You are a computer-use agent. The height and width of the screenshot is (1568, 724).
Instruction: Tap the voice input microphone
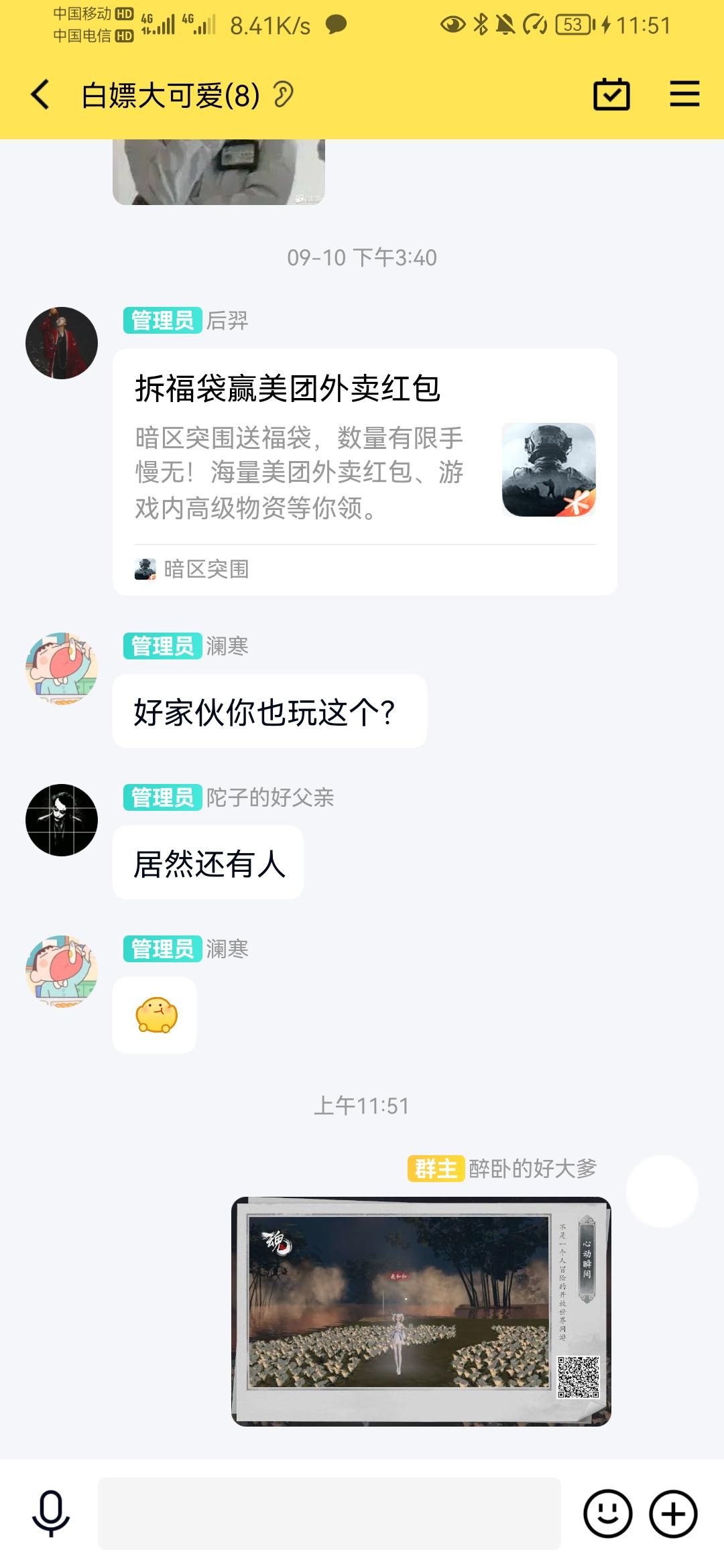point(51,1513)
